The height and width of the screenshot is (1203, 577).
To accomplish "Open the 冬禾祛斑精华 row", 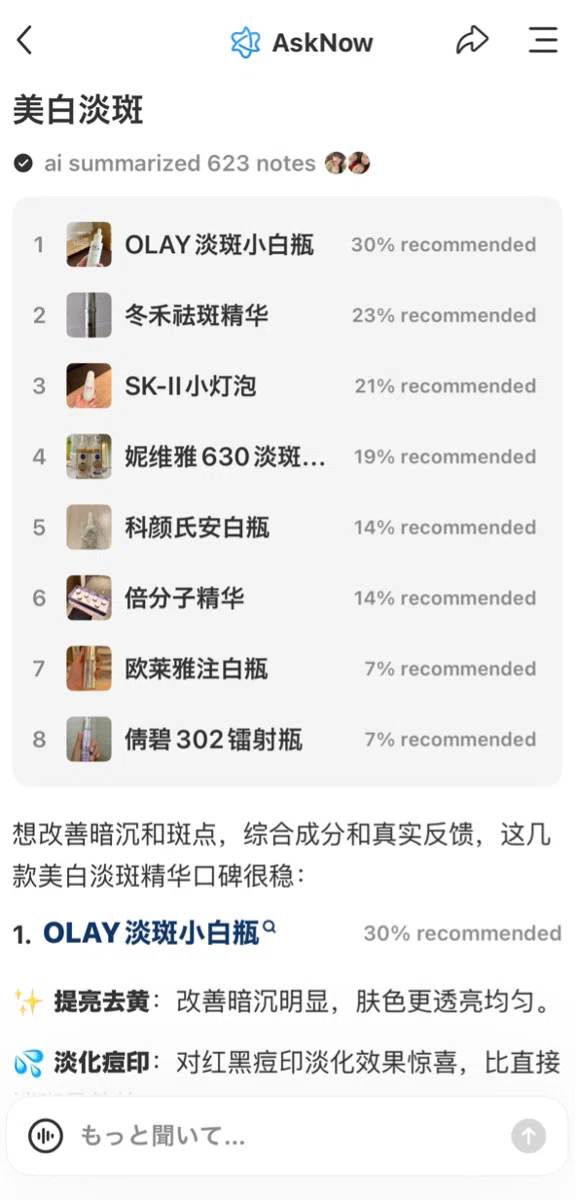I will pos(286,316).
